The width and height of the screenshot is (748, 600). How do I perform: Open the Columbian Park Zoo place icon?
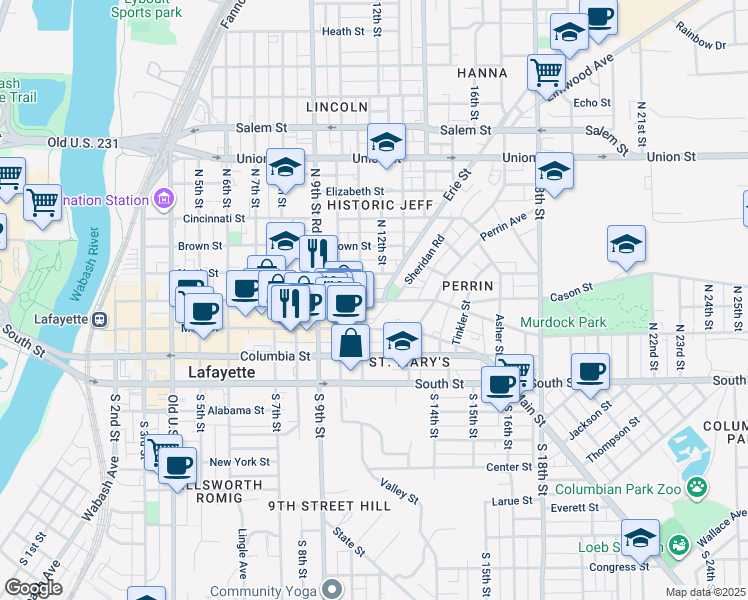point(697,487)
